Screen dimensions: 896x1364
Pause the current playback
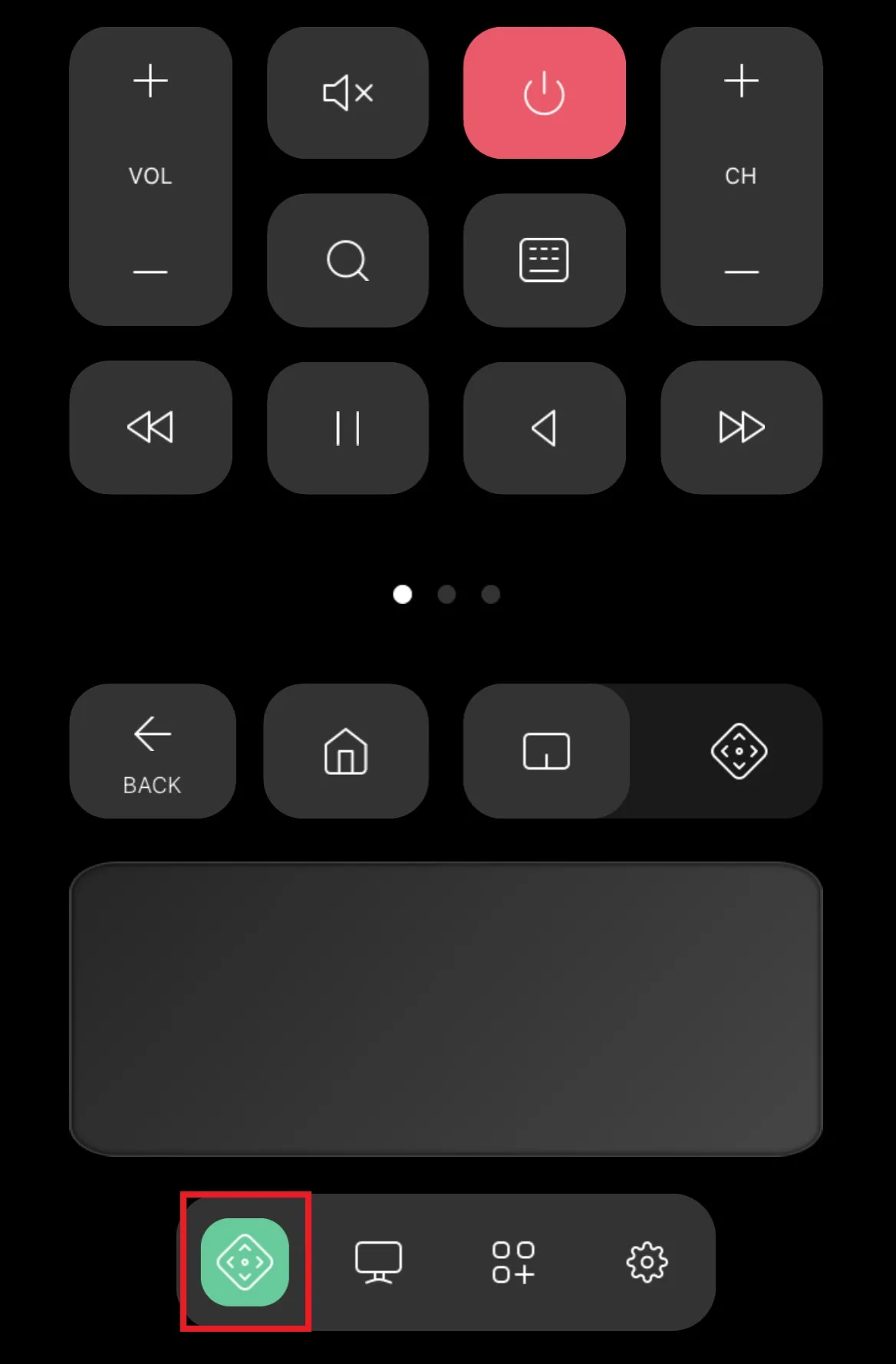[348, 427]
